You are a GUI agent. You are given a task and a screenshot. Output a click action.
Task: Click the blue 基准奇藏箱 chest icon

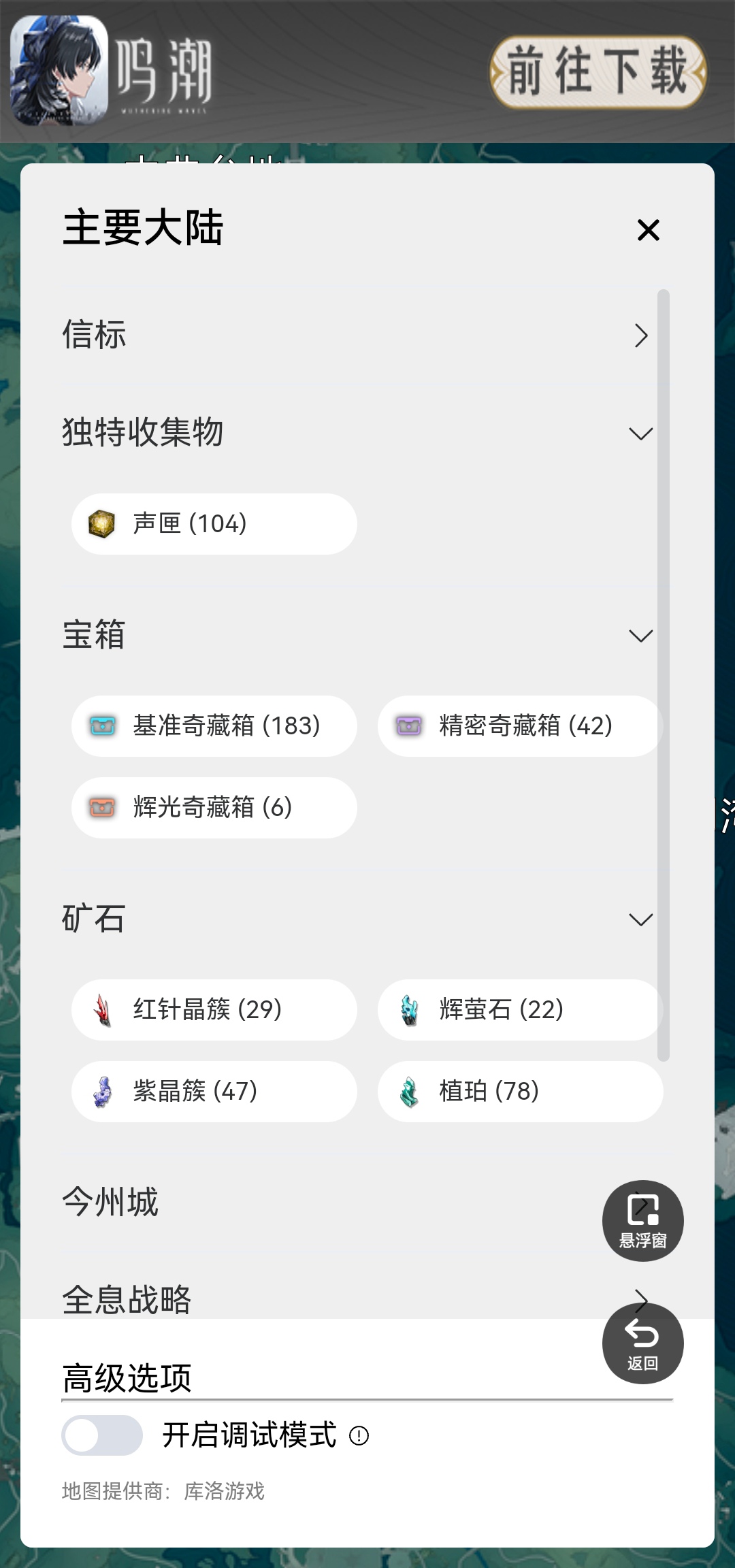pyautogui.click(x=102, y=726)
